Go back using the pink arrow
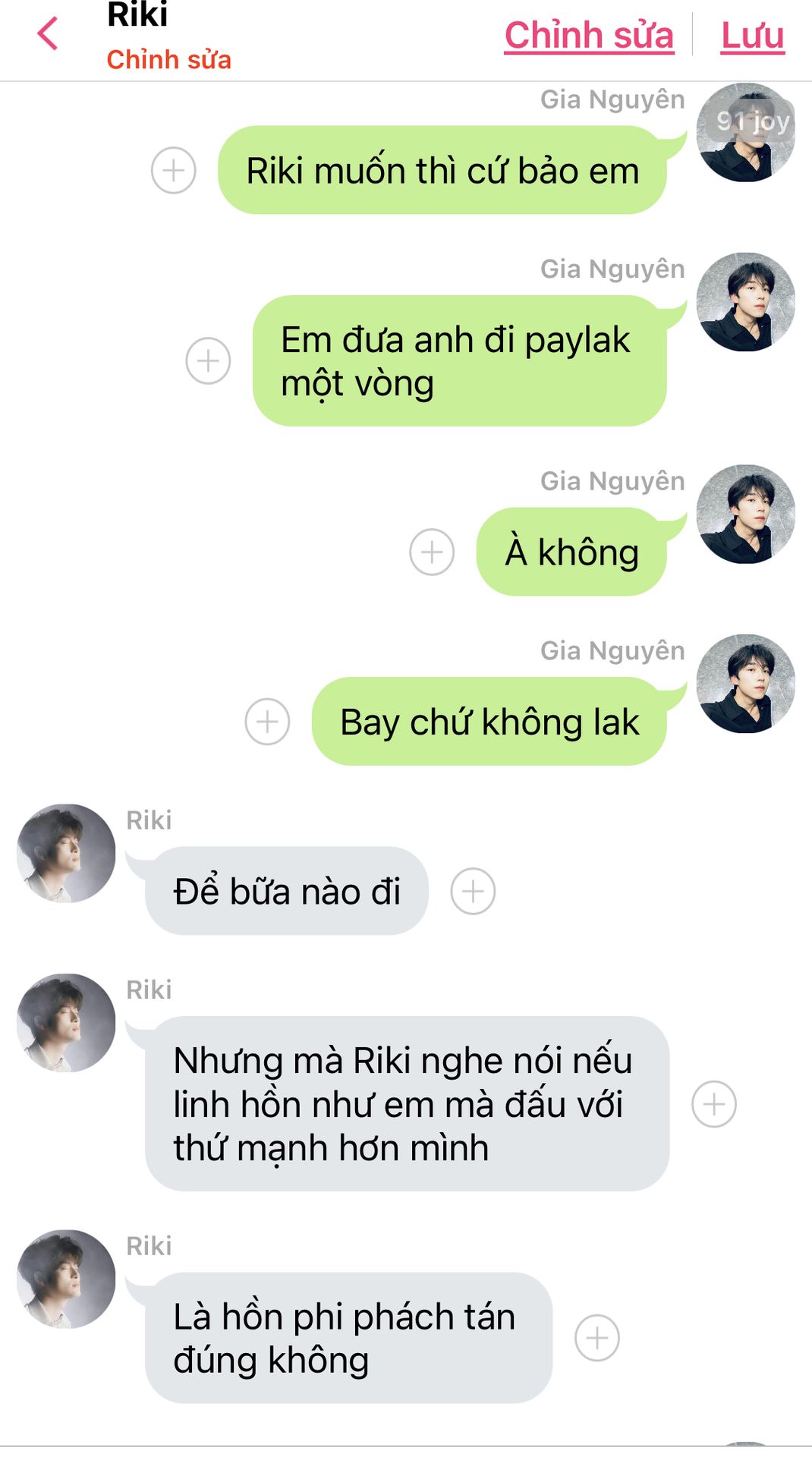This screenshot has width=812, height=1457. tap(48, 34)
